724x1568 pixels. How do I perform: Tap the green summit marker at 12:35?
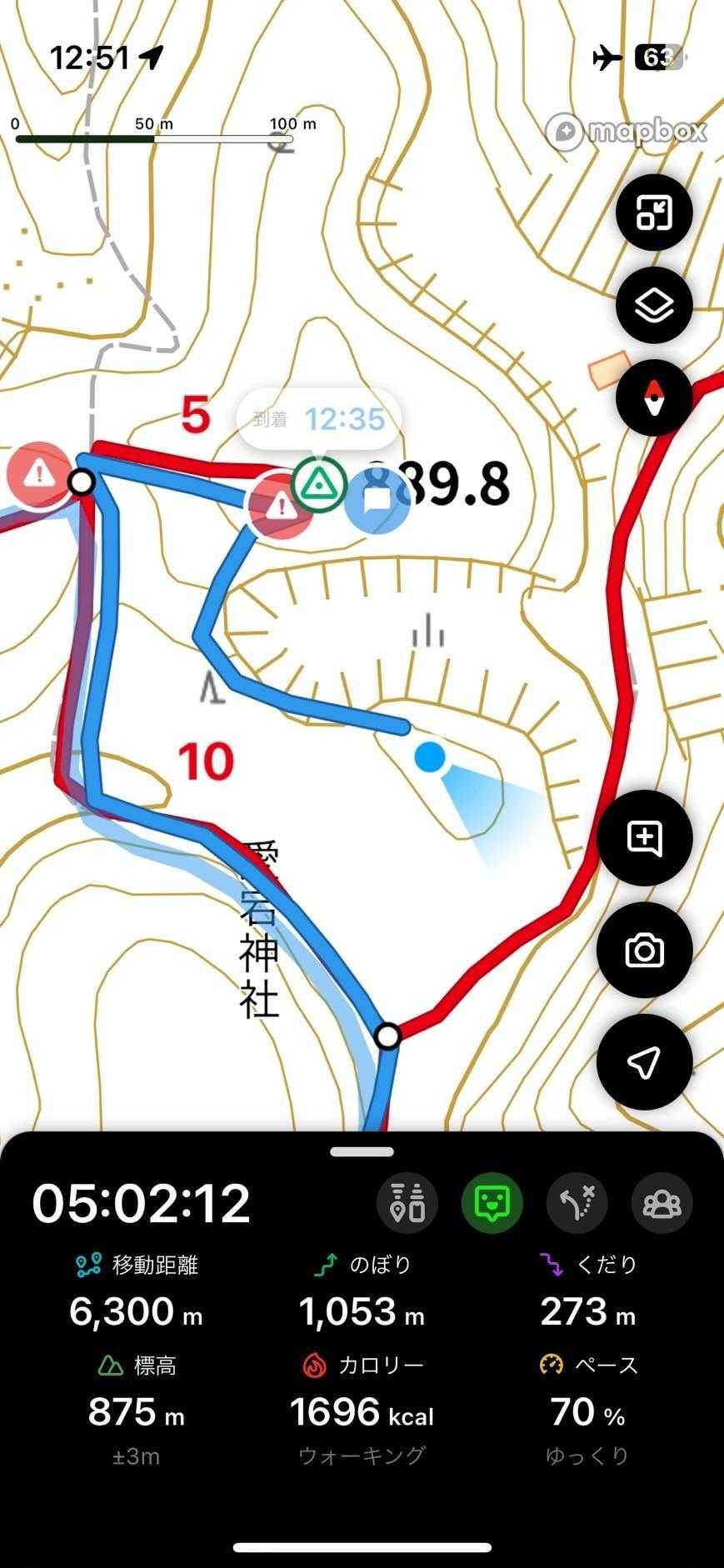point(318,482)
